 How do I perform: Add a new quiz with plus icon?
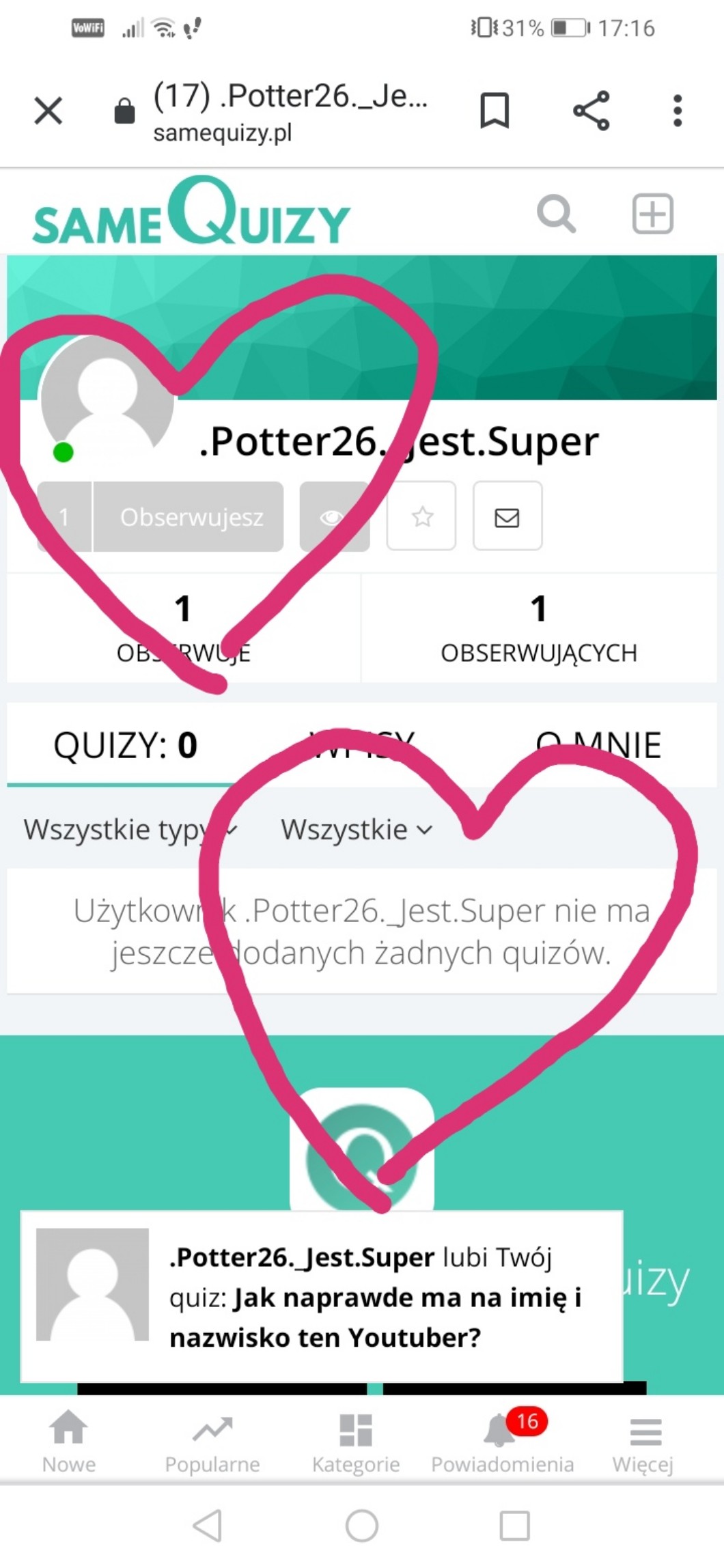[x=652, y=214]
